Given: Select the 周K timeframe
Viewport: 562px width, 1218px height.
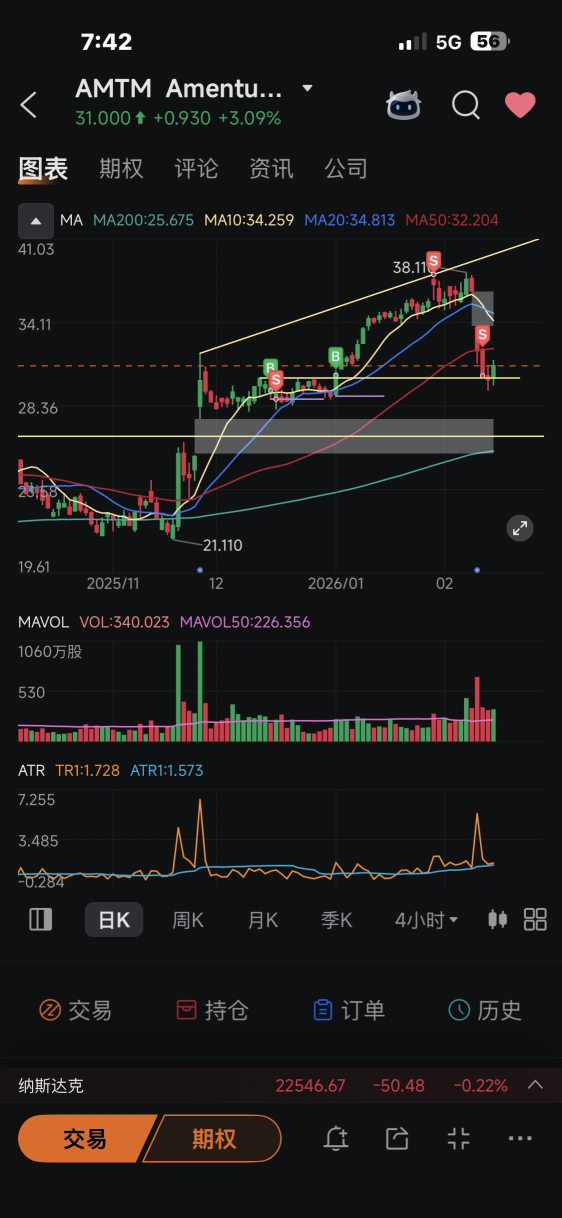Looking at the screenshot, I should click(x=188, y=919).
